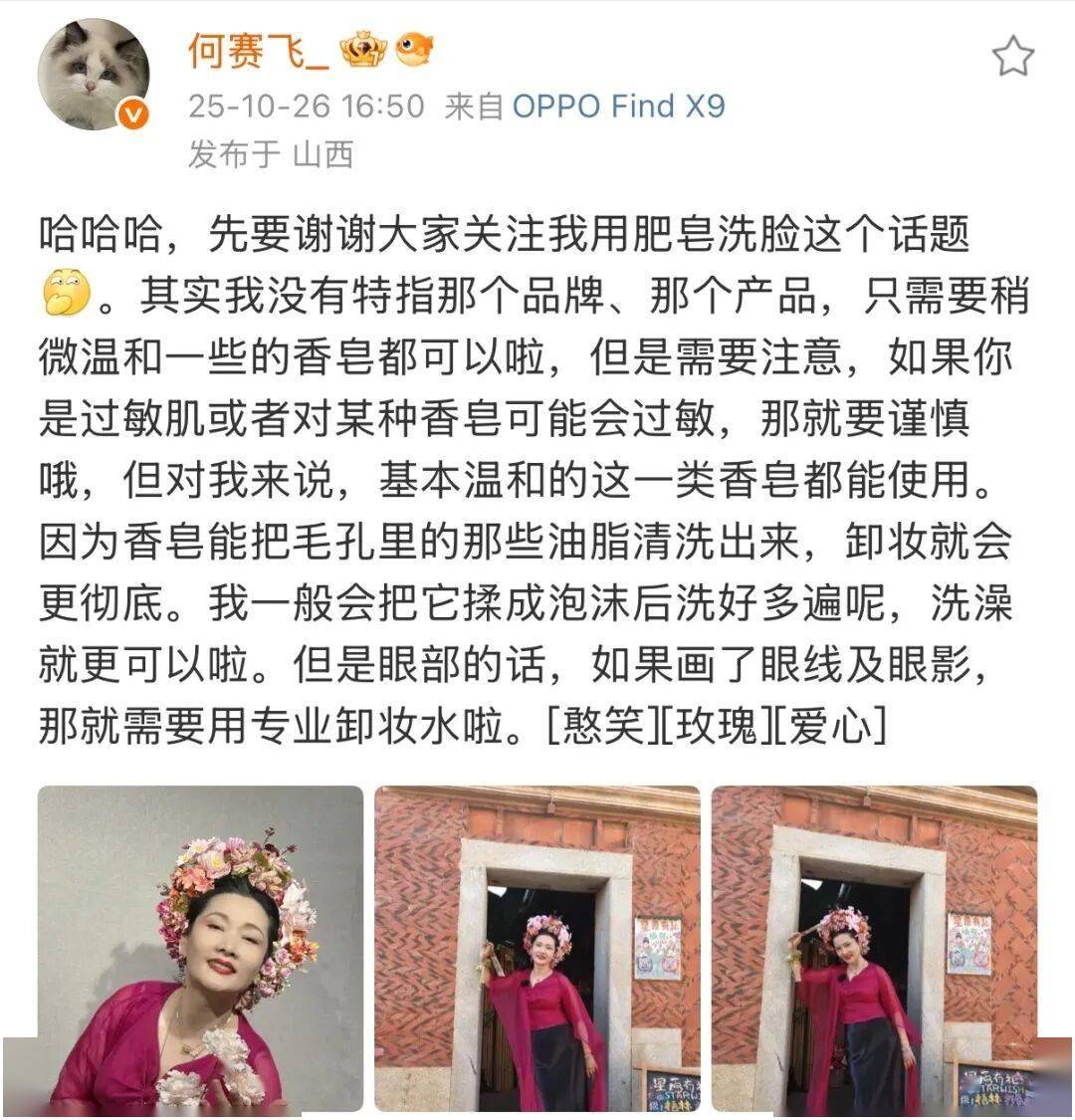Open the OPPO Find X9 source link
Viewport: 1075px width, 1120px height.
click(x=618, y=106)
